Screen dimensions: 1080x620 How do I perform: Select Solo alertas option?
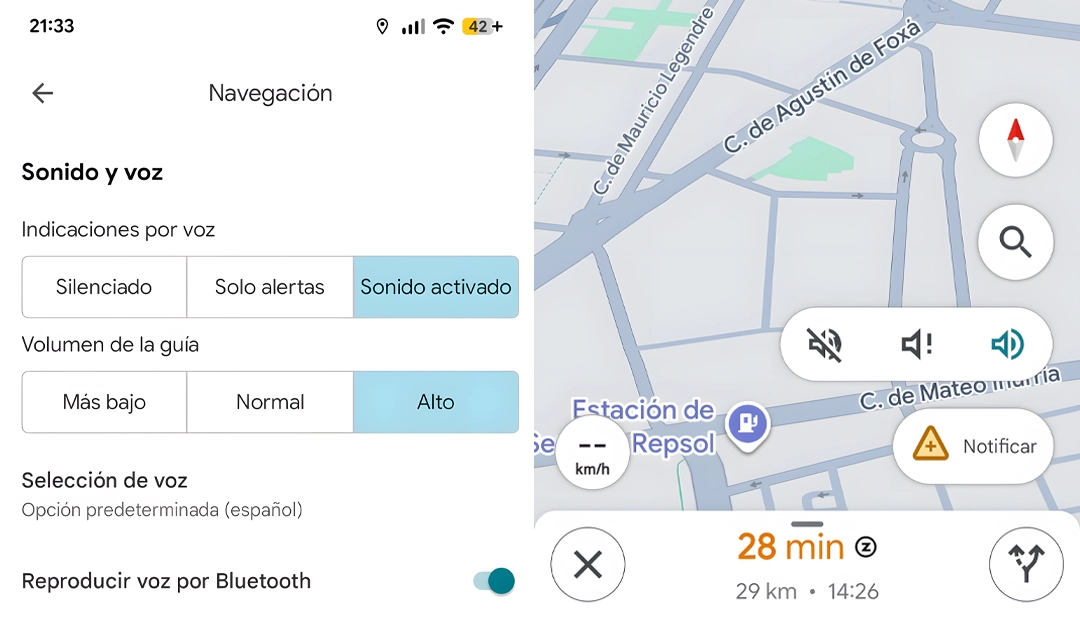[270, 287]
